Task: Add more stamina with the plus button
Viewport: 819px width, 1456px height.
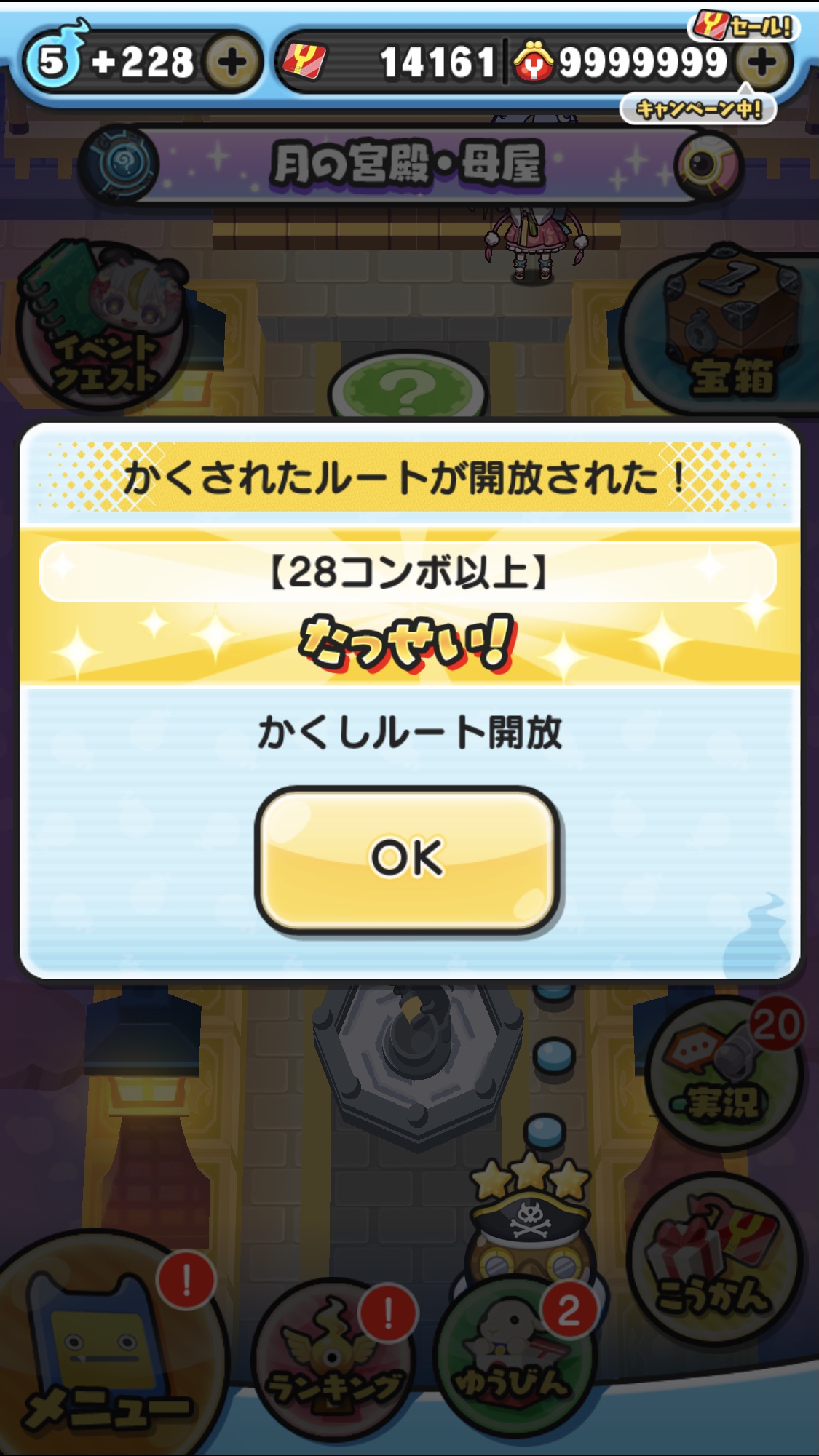Action: pyautogui.click(x=232, y=63)
